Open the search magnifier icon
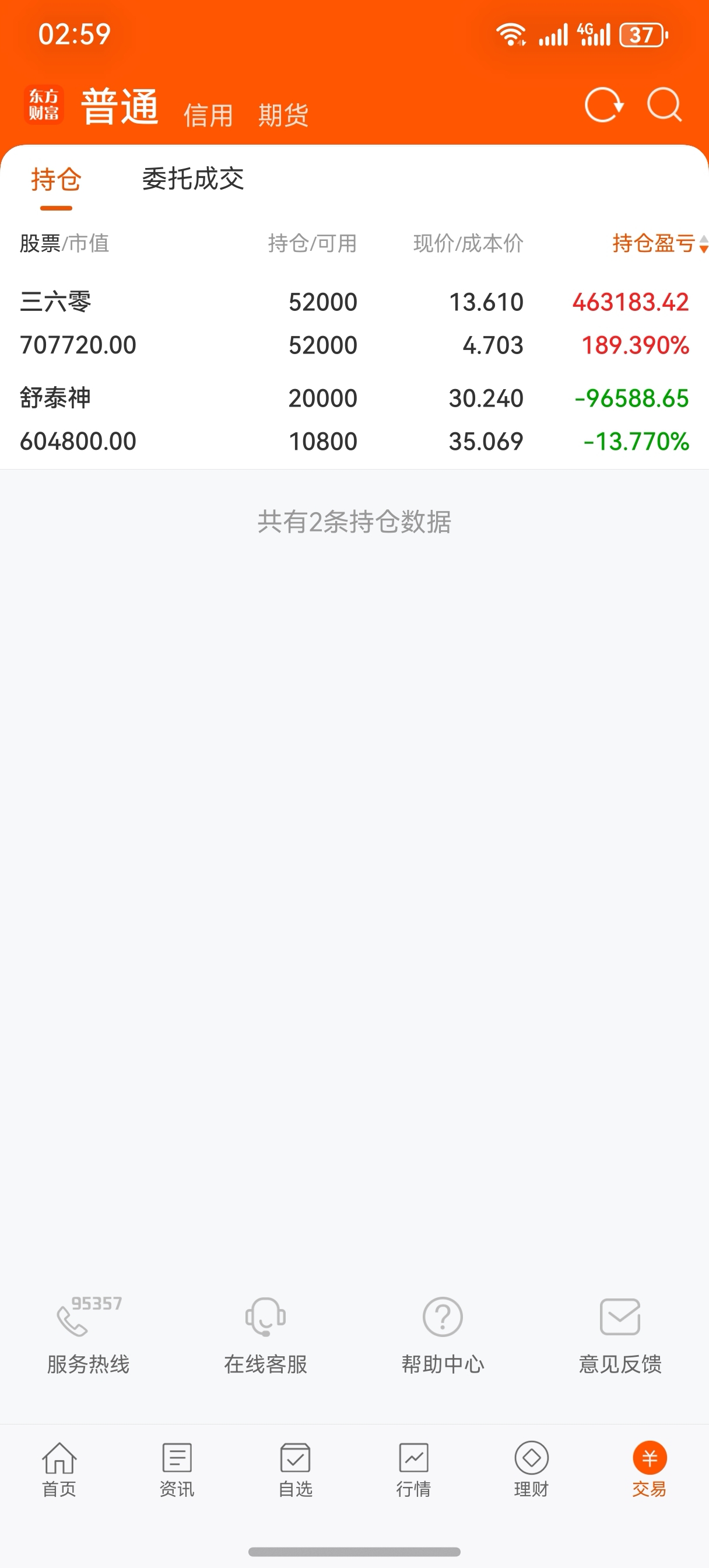Screen dimensions: 709x1568 coord(664,106)
